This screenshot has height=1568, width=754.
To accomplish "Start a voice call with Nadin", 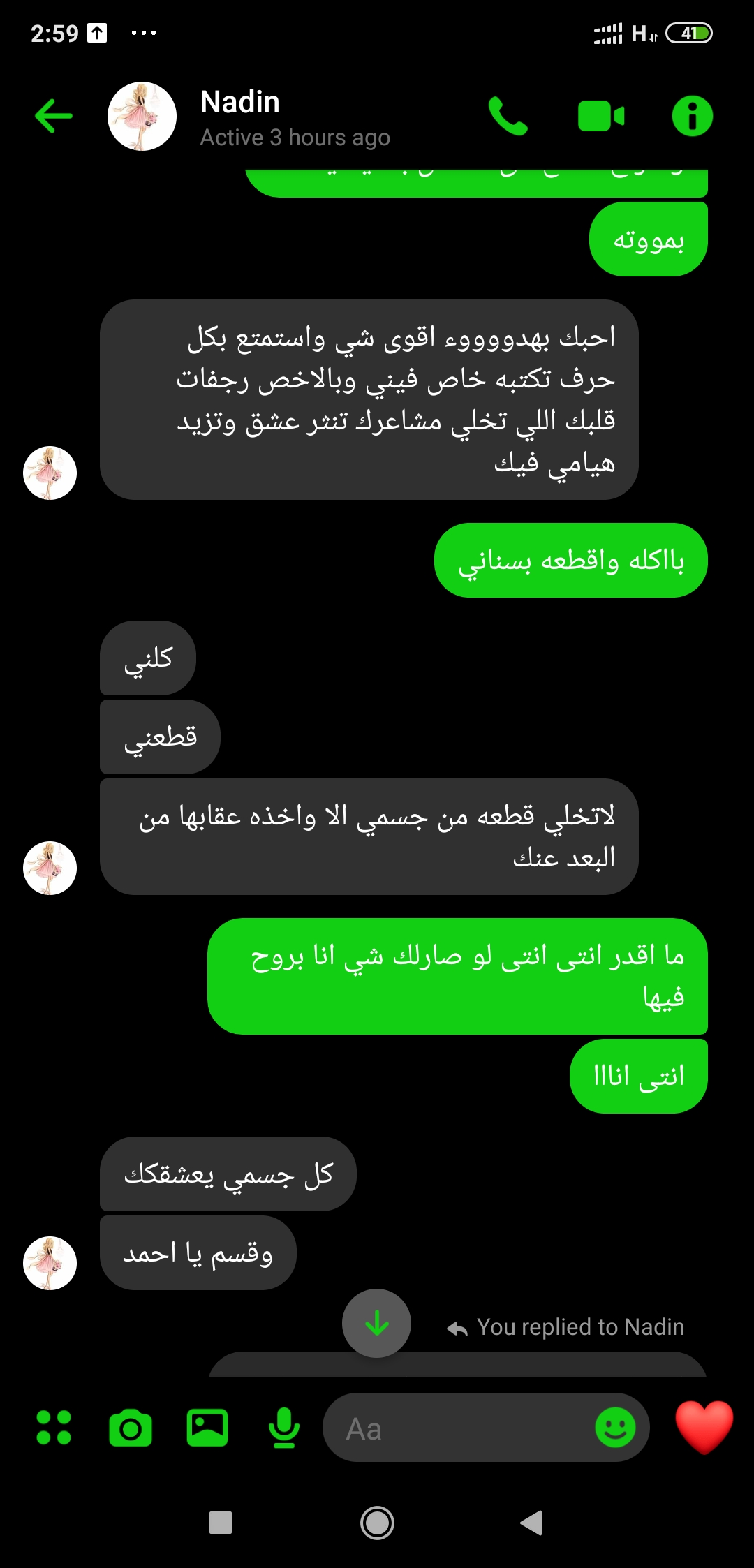I will (508, 116).
